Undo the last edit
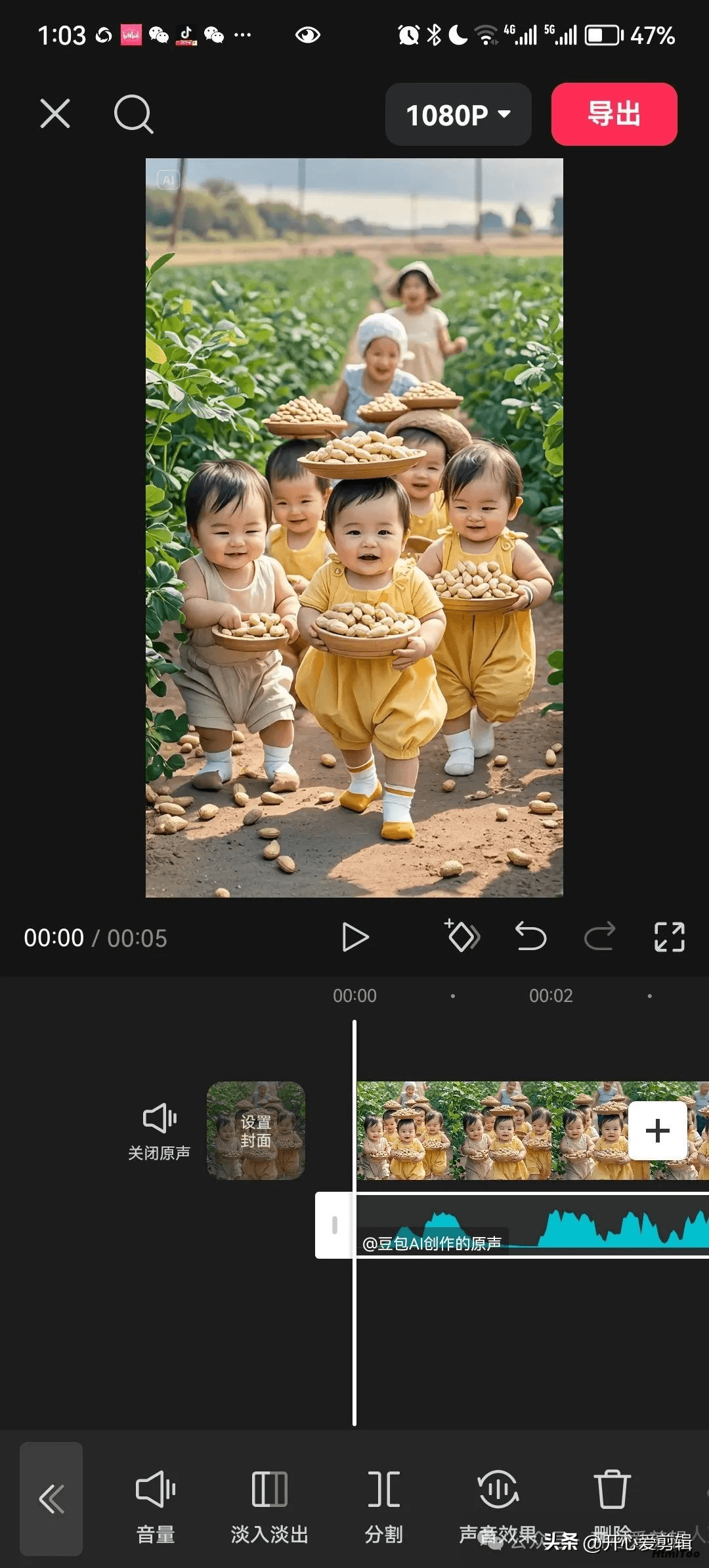The width and height of the screenshot is (709, 1568). click(530, 936)
